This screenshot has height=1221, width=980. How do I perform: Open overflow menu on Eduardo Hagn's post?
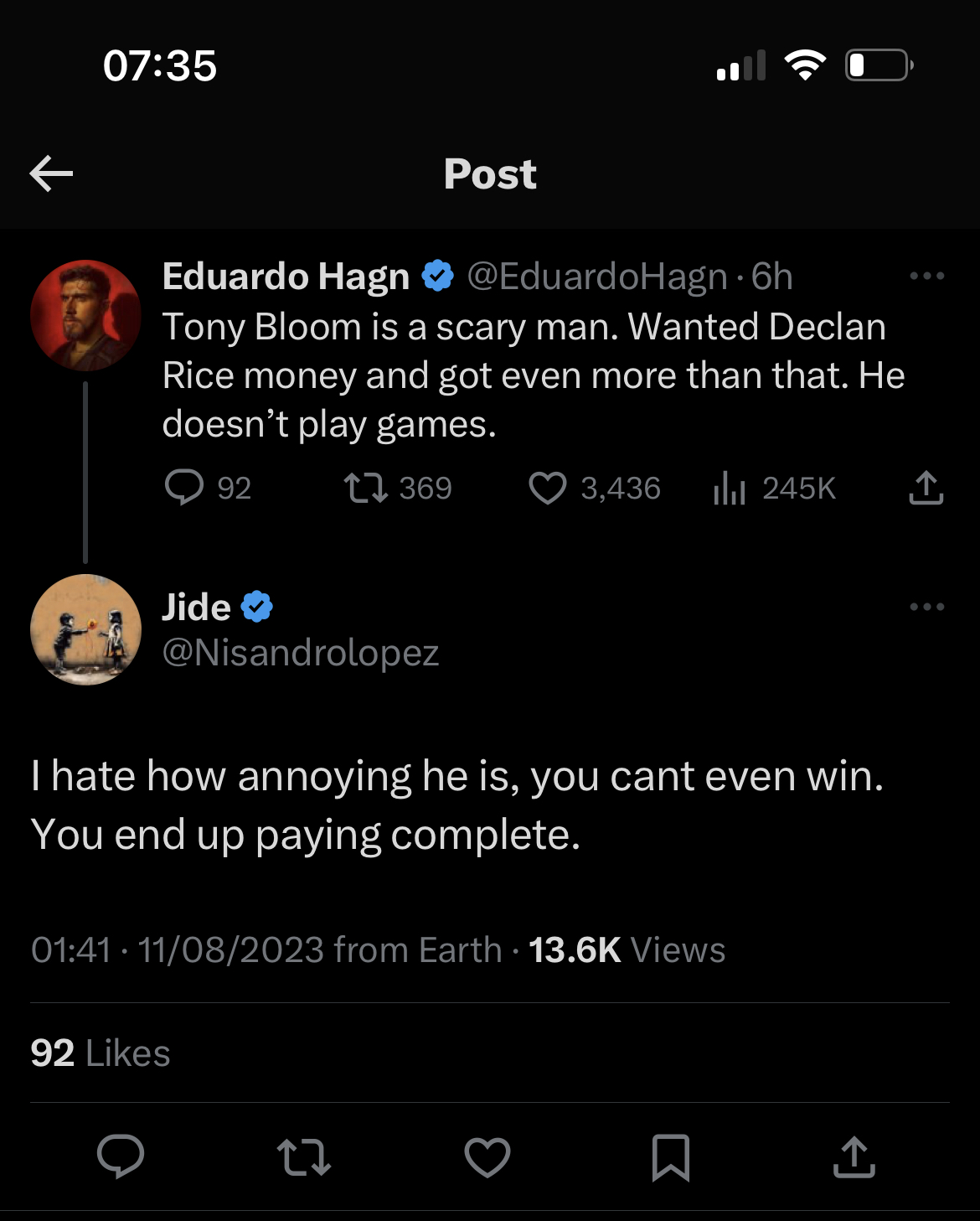(926, 276)
